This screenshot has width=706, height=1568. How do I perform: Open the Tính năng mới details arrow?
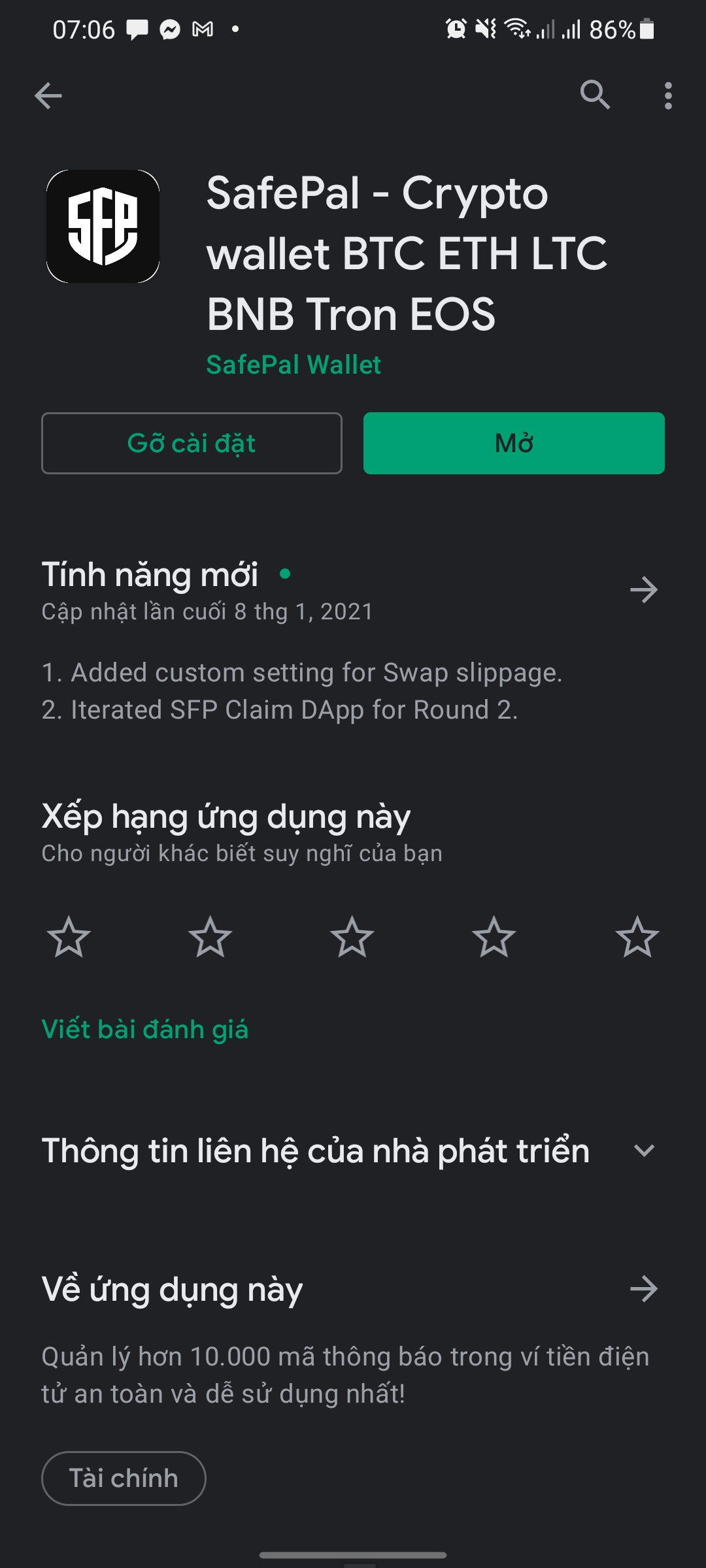pos(644,590)
